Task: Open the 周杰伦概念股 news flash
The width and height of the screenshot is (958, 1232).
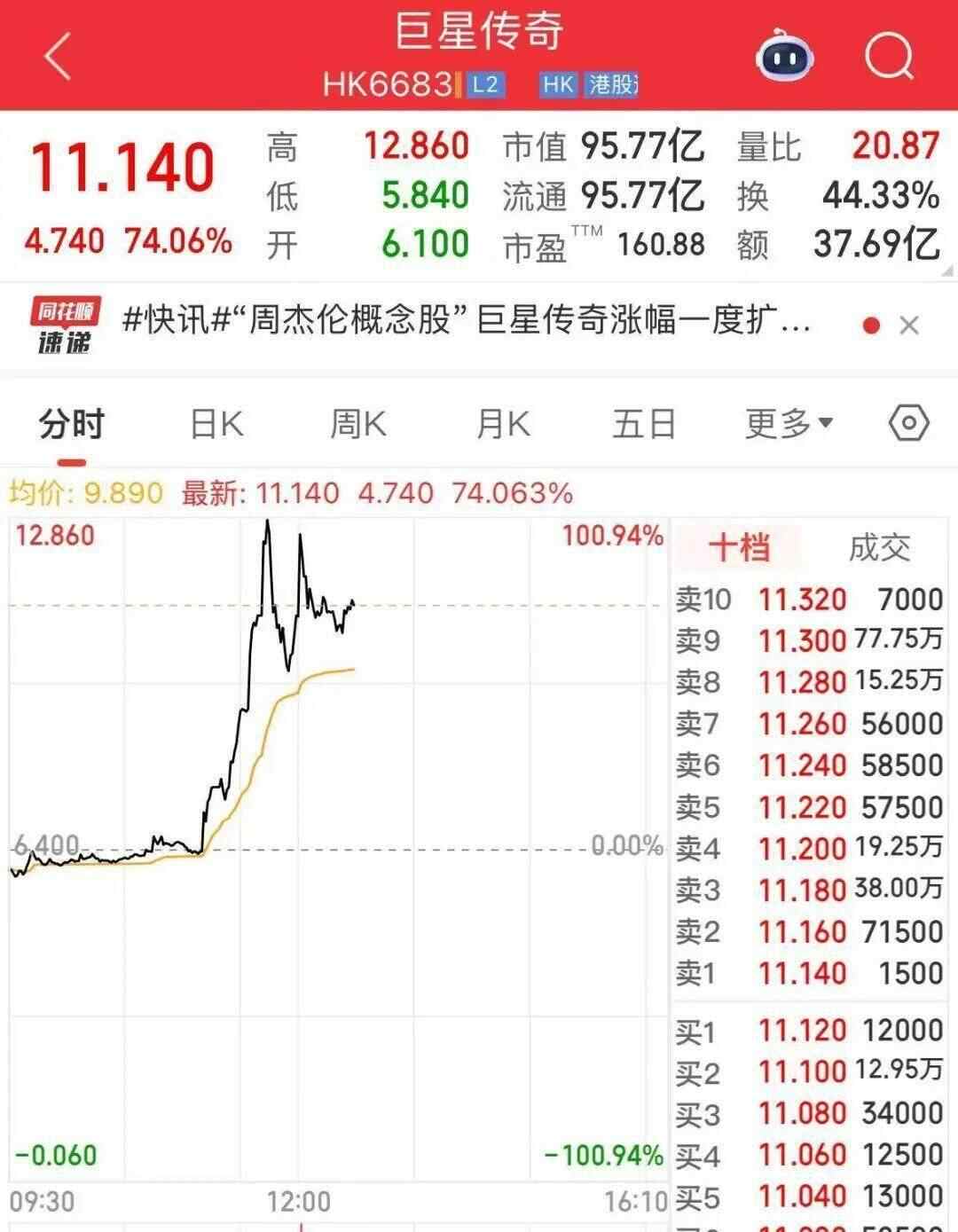Action: tap(466, 321)
